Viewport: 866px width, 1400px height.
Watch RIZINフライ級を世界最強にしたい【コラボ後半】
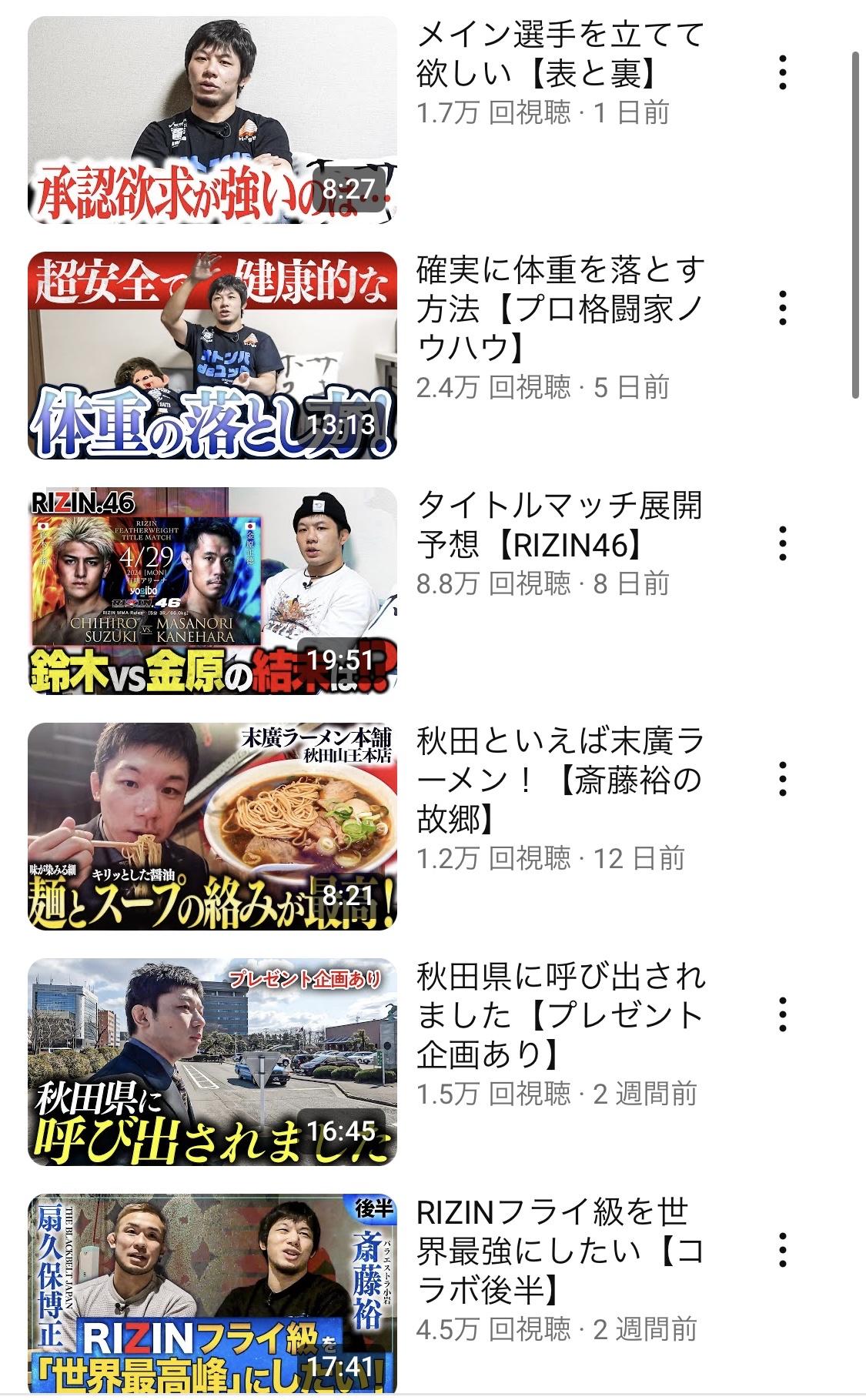(x=212, y=1295)
